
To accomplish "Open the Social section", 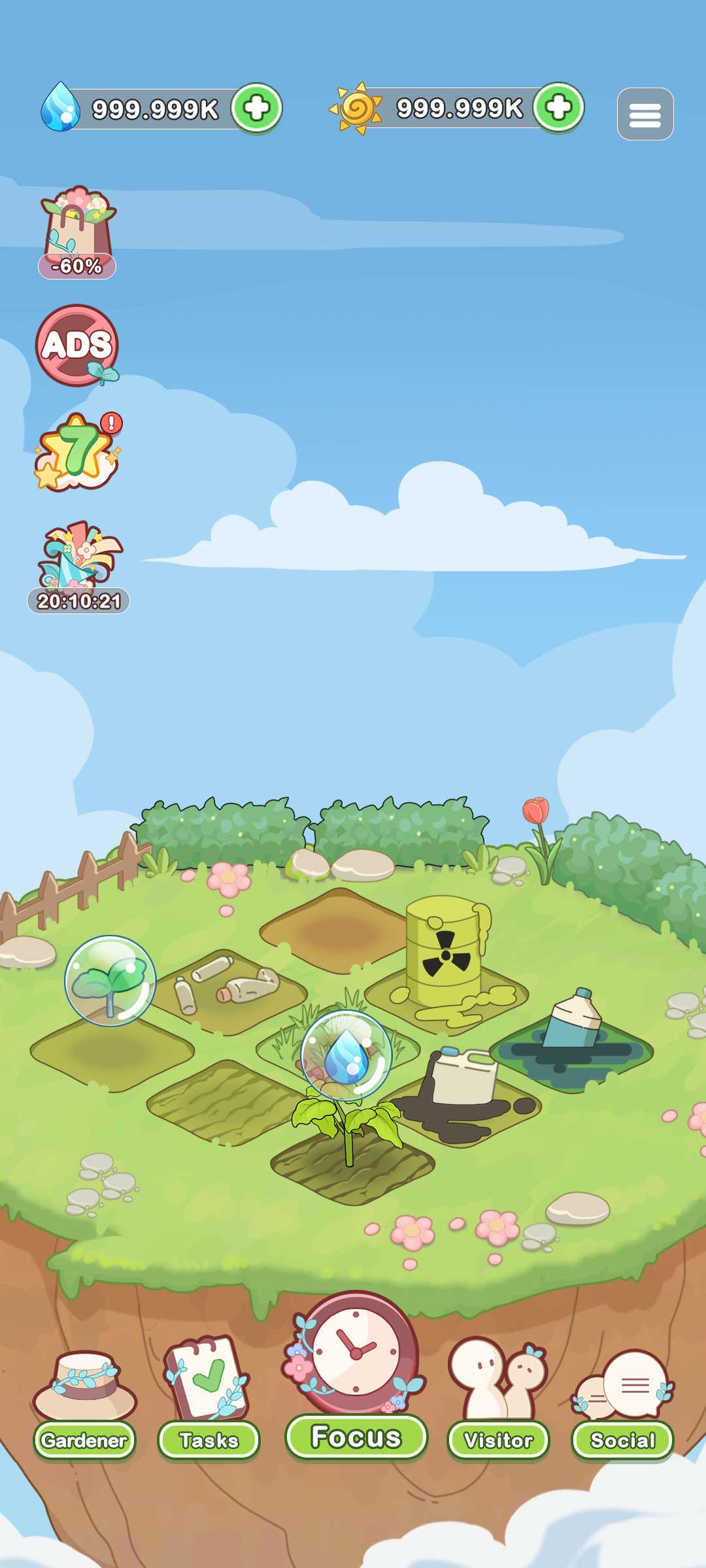I will tap(622, 1405).
